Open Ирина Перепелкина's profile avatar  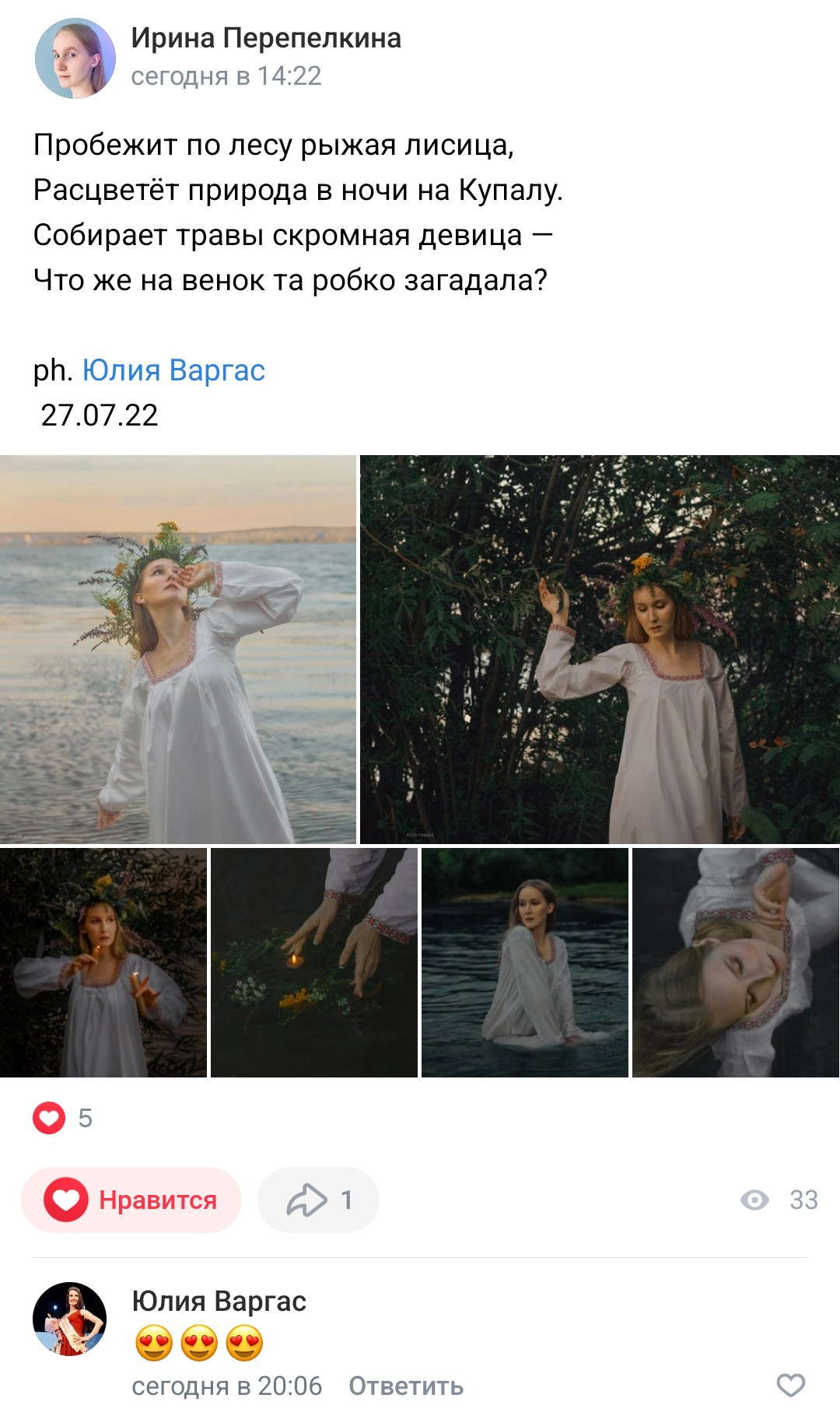click(x=75, y=58)
